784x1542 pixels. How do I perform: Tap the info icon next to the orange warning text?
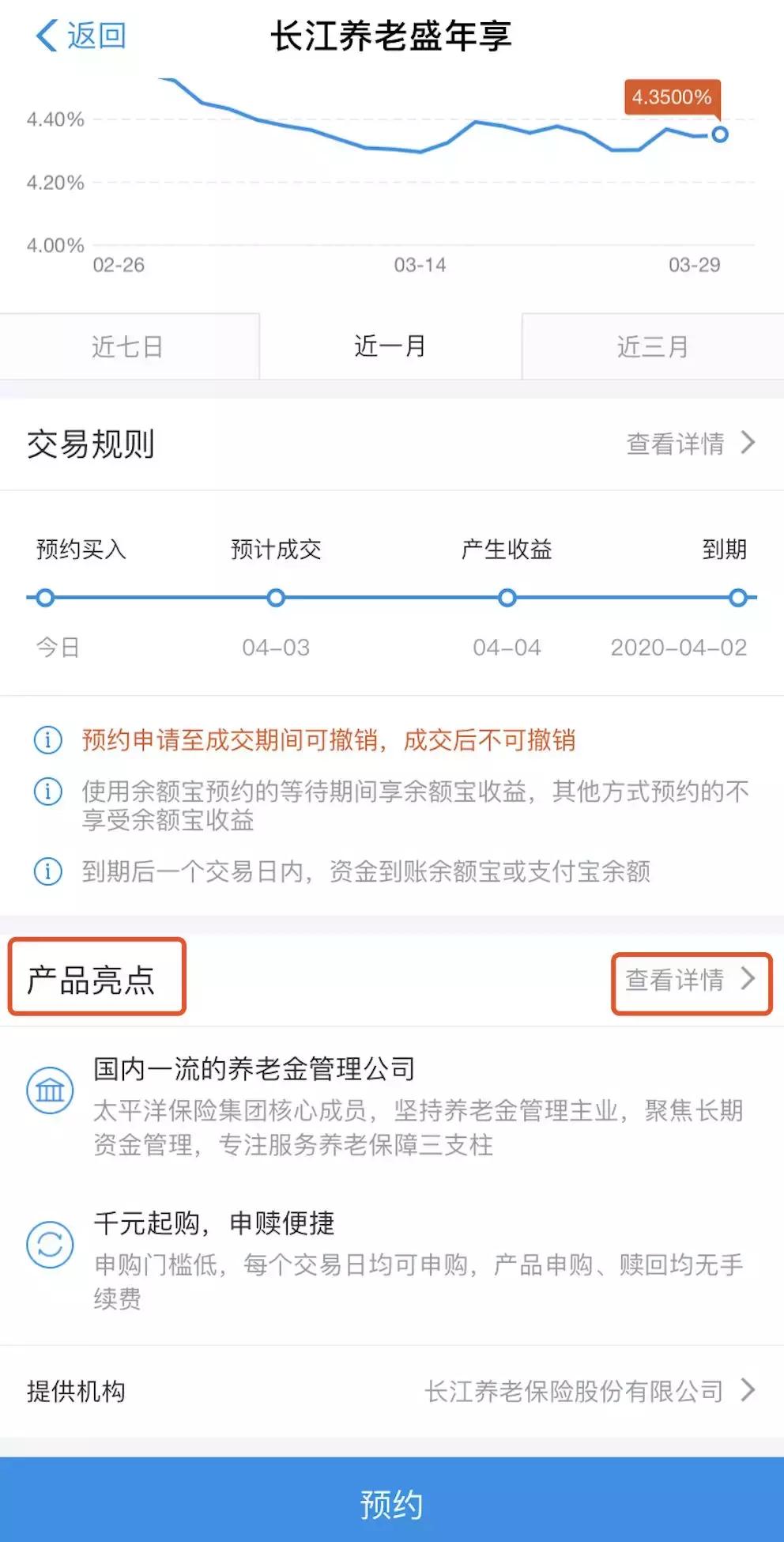pyautogui.click(x=47, y=740)
